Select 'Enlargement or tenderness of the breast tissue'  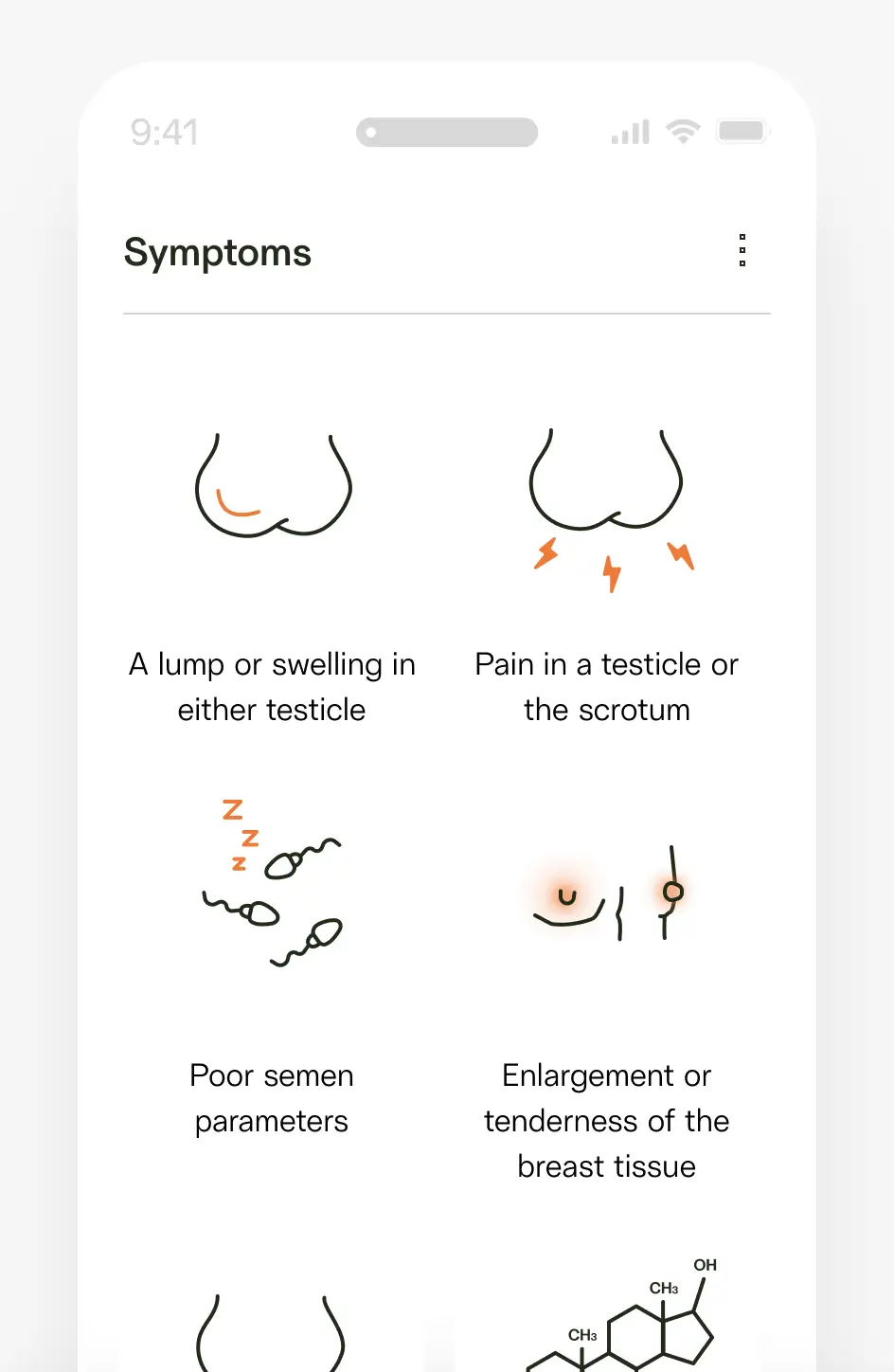607,1121
